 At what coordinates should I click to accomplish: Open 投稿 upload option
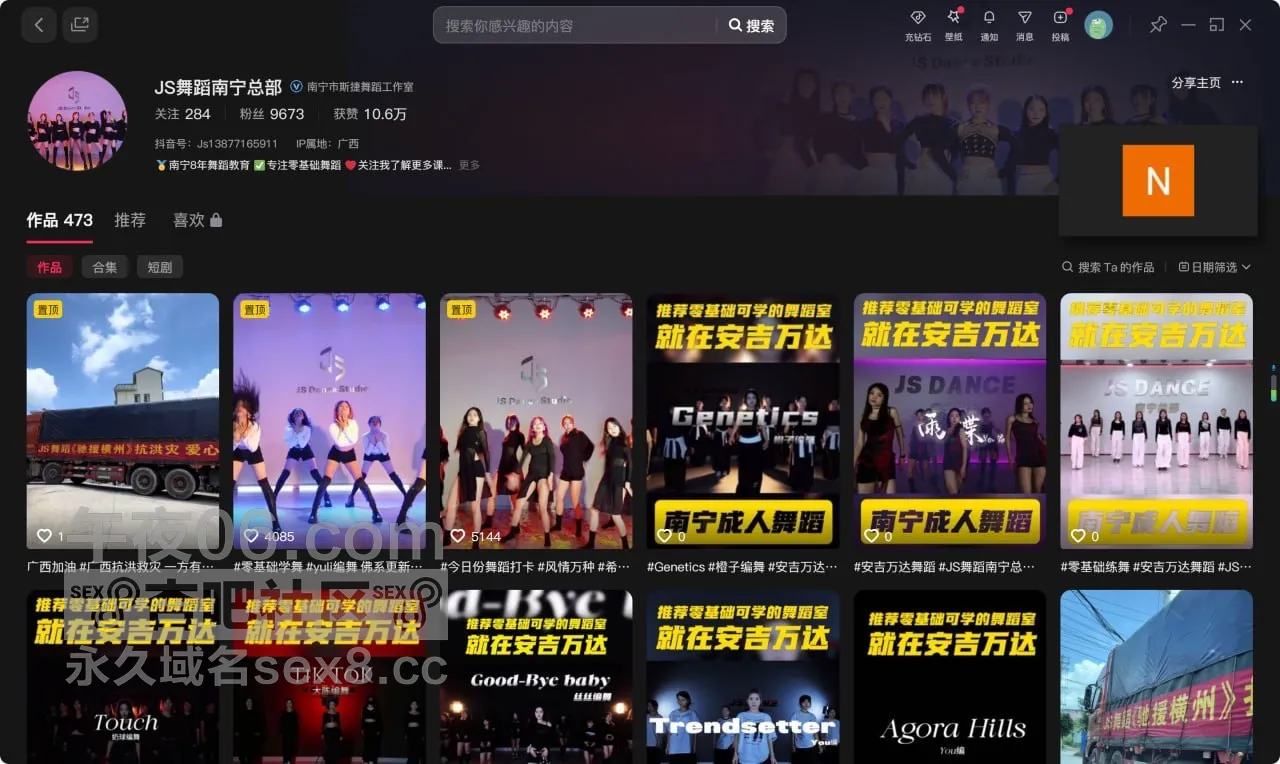[x=1060, y=26]
